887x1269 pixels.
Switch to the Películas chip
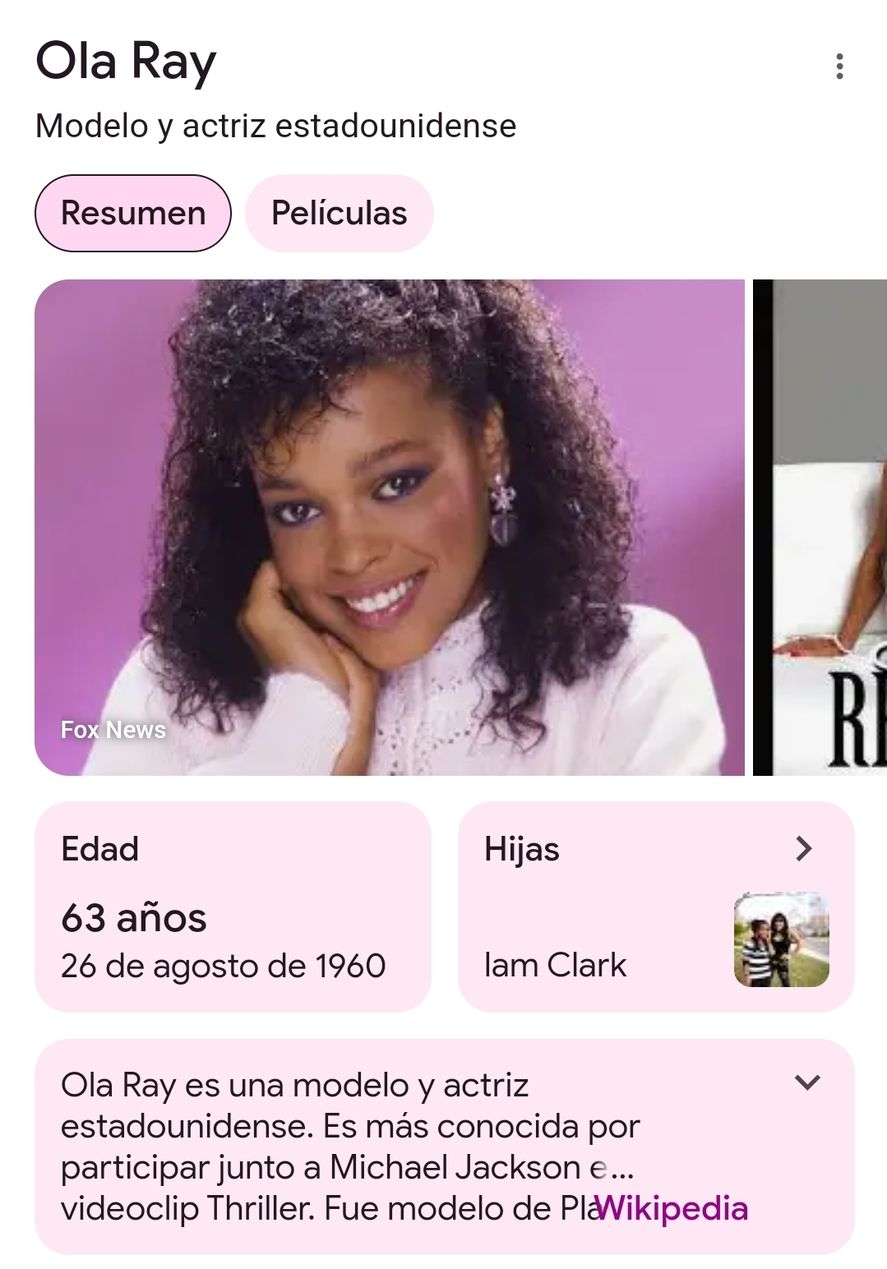[x=339, y=213]
